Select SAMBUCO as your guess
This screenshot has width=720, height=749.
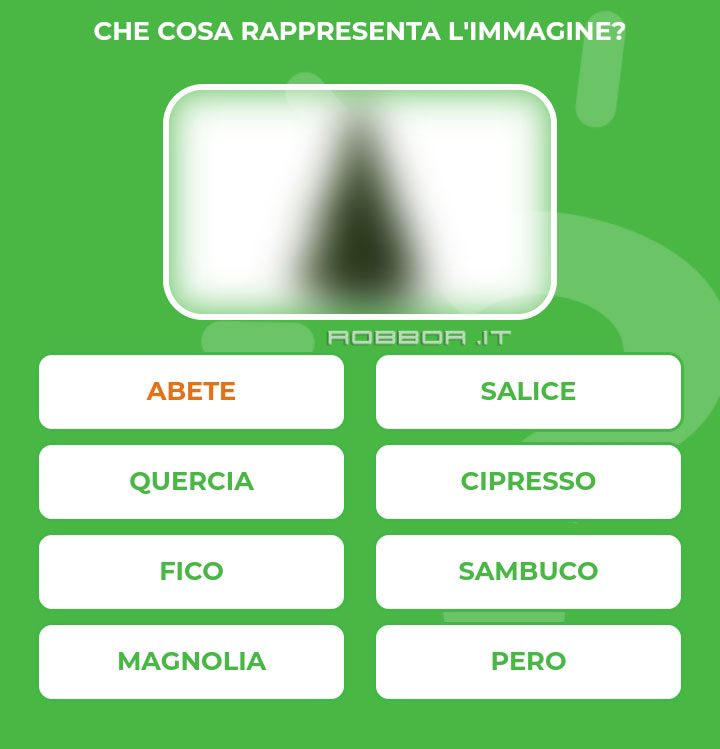528,572
